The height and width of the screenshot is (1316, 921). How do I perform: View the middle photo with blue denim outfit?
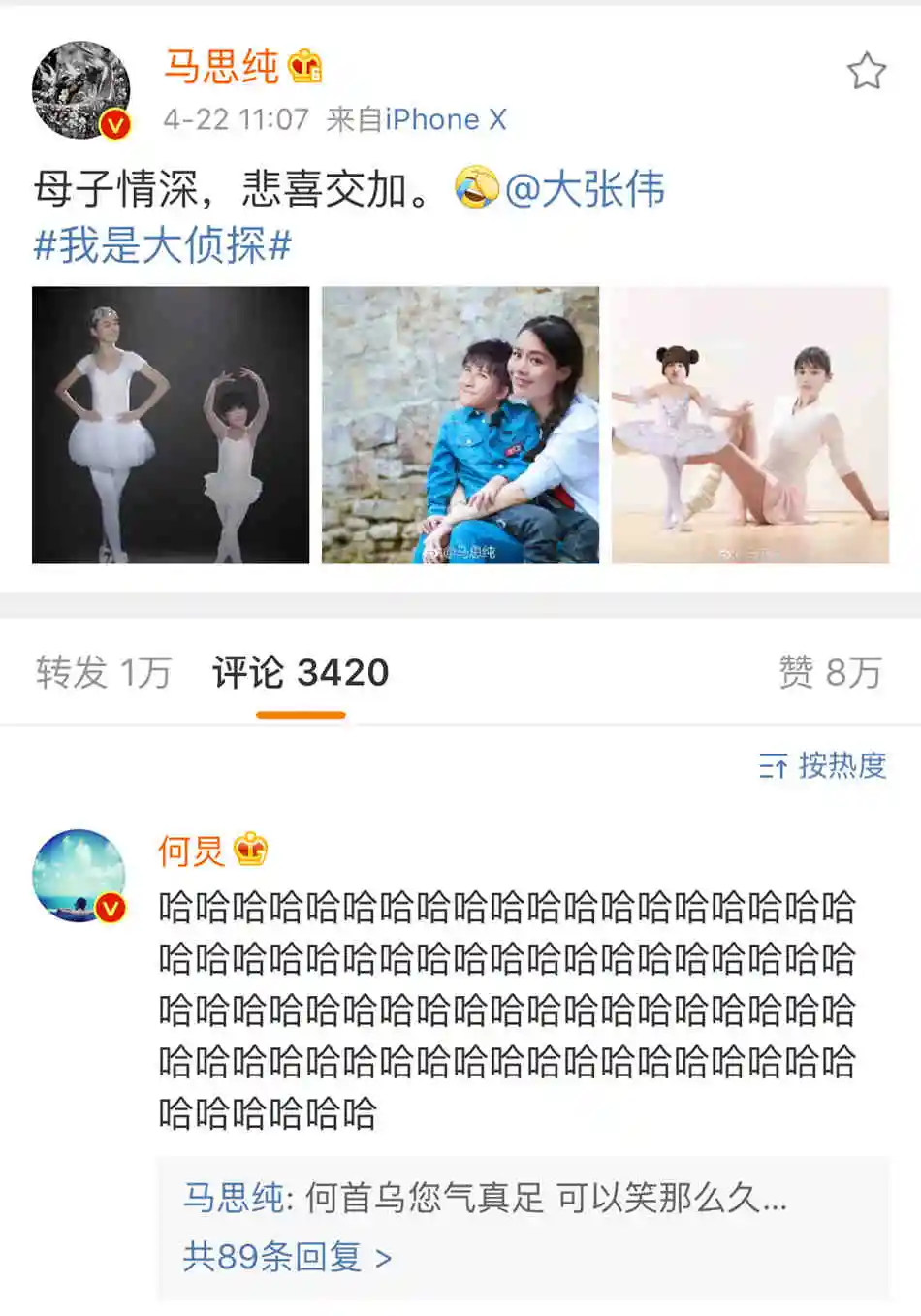[x=460, y=425]
